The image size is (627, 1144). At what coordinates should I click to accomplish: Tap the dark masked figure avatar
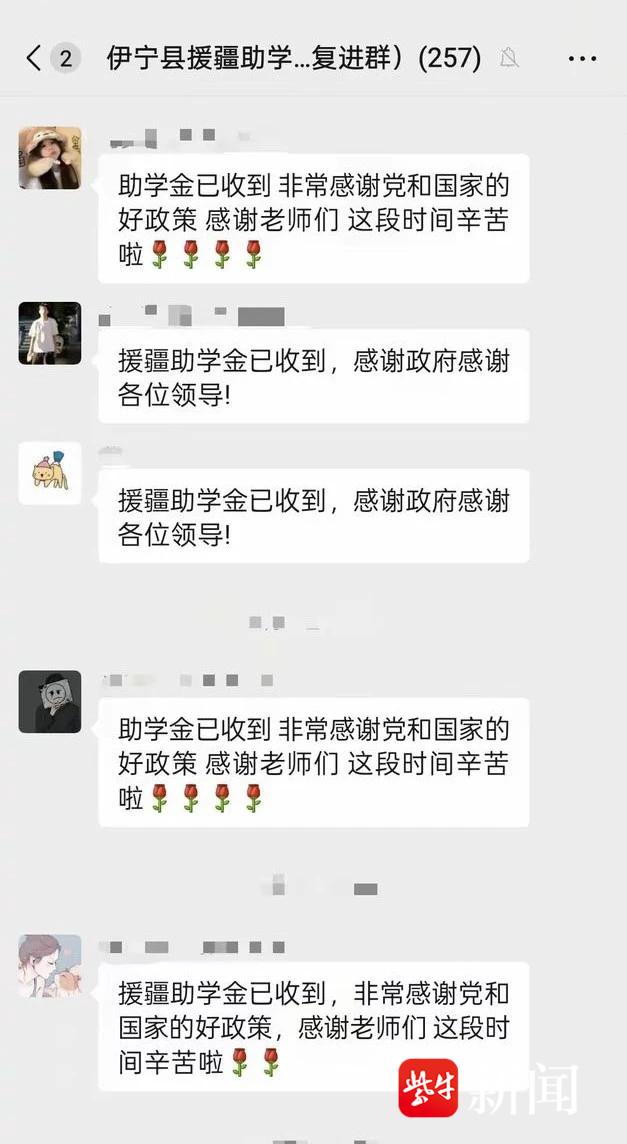click(50, 702)
